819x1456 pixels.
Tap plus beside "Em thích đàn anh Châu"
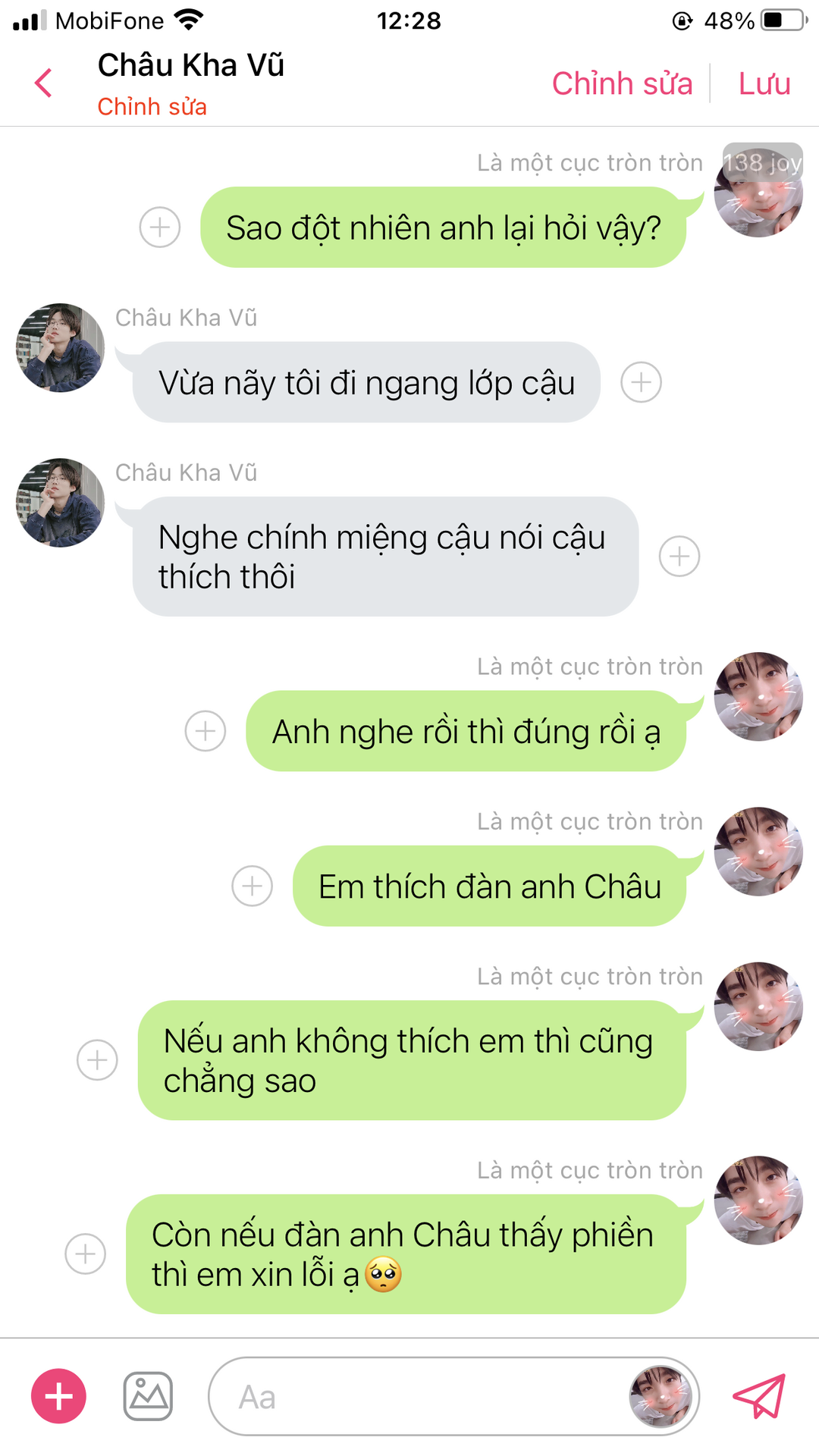(x=253, y=886)
